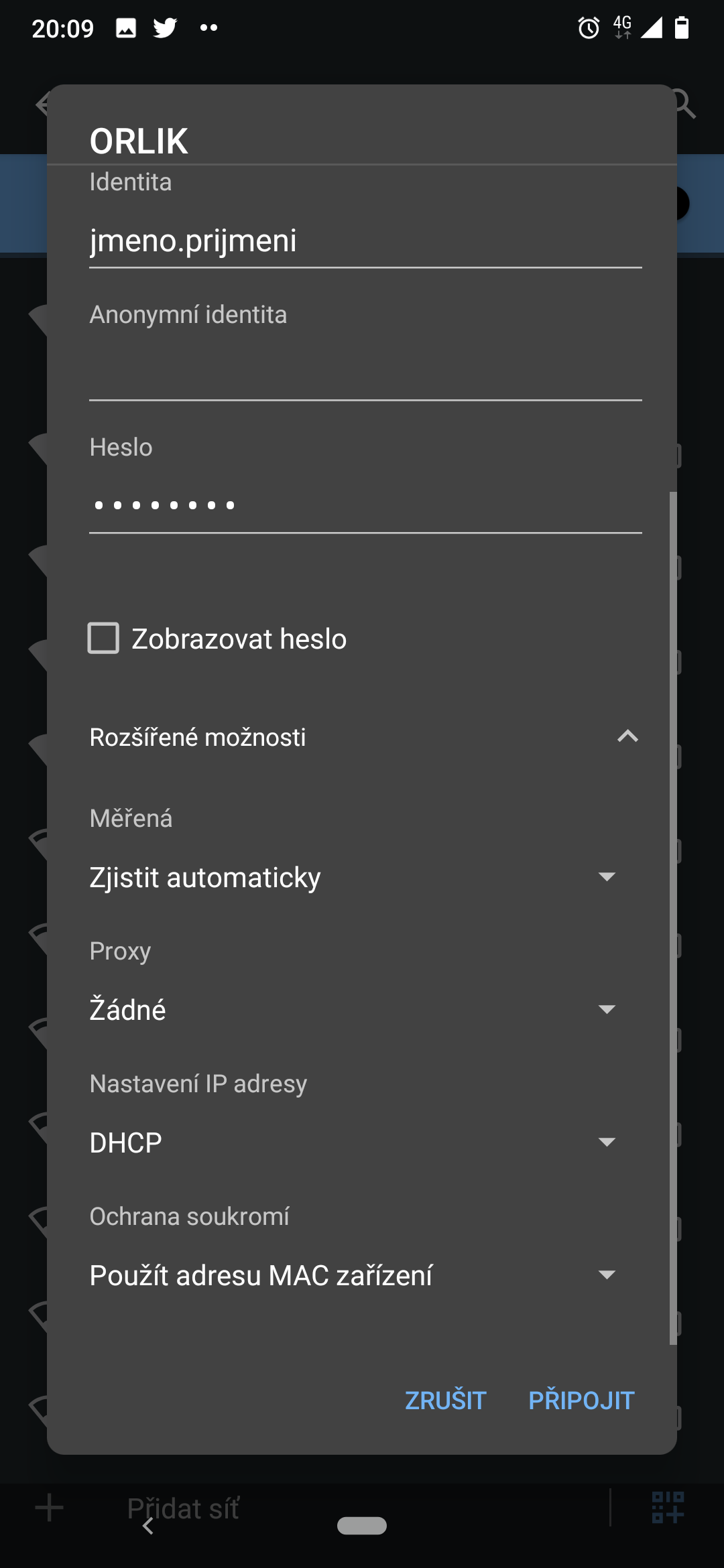The image size is (724, 1568).
Task: Change IP settings from the DHCP dropdown
Action: click(354, 1142)
